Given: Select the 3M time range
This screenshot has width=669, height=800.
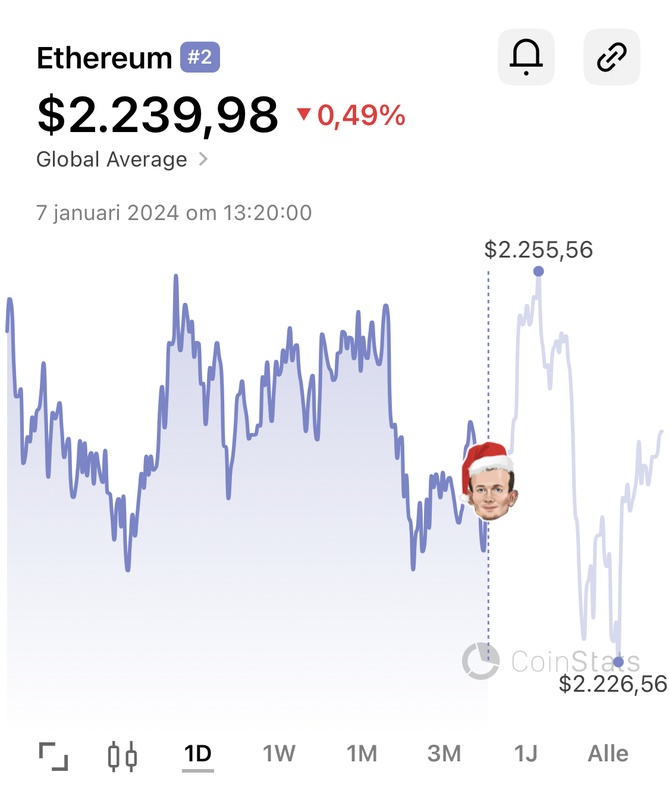Looking at the screenshot, I should [444, 754].
